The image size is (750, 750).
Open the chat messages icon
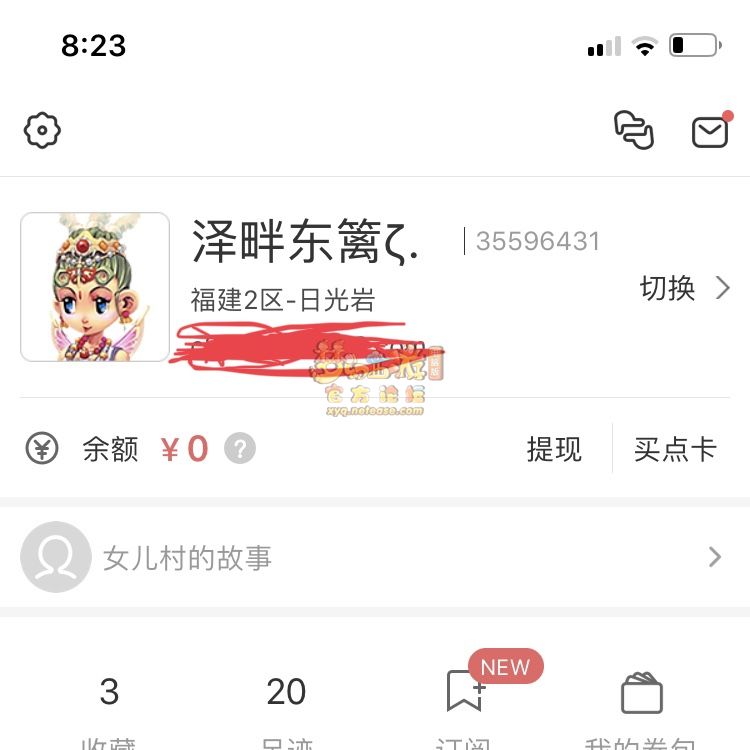pyautogui.click(x=633, y=130)
